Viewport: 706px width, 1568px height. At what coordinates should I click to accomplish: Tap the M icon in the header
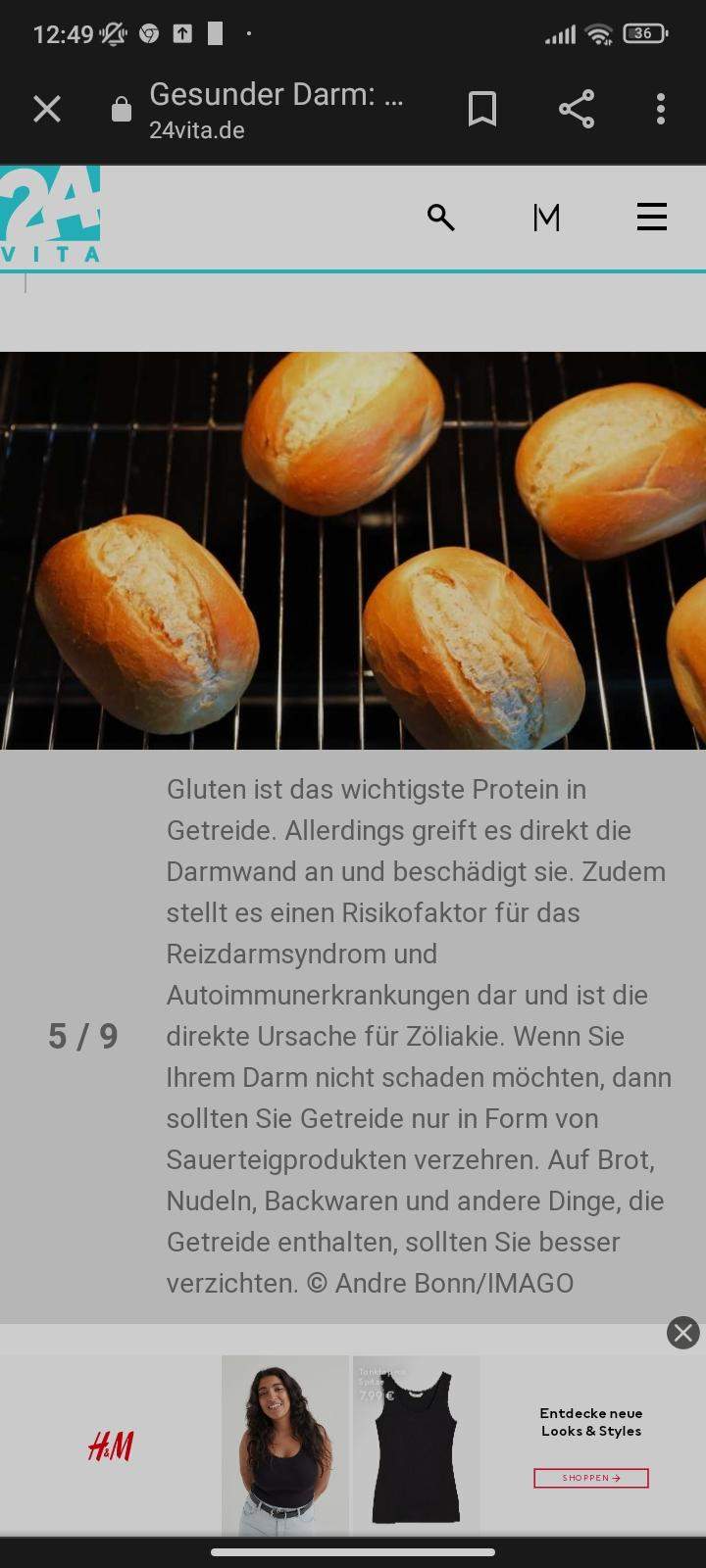click(x=546, y=217)
